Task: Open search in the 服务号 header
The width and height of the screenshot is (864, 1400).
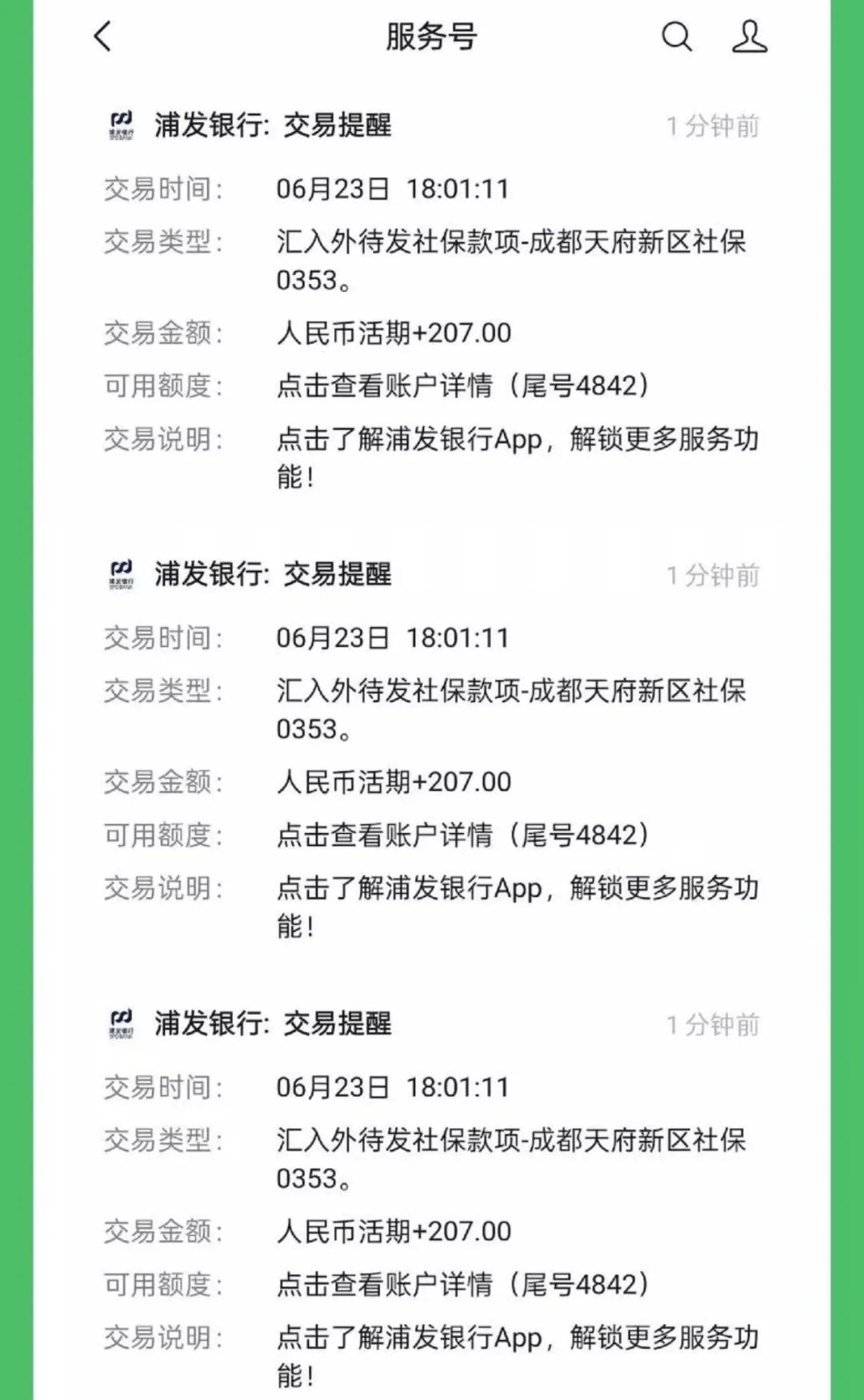Action: tap(677, 37)
